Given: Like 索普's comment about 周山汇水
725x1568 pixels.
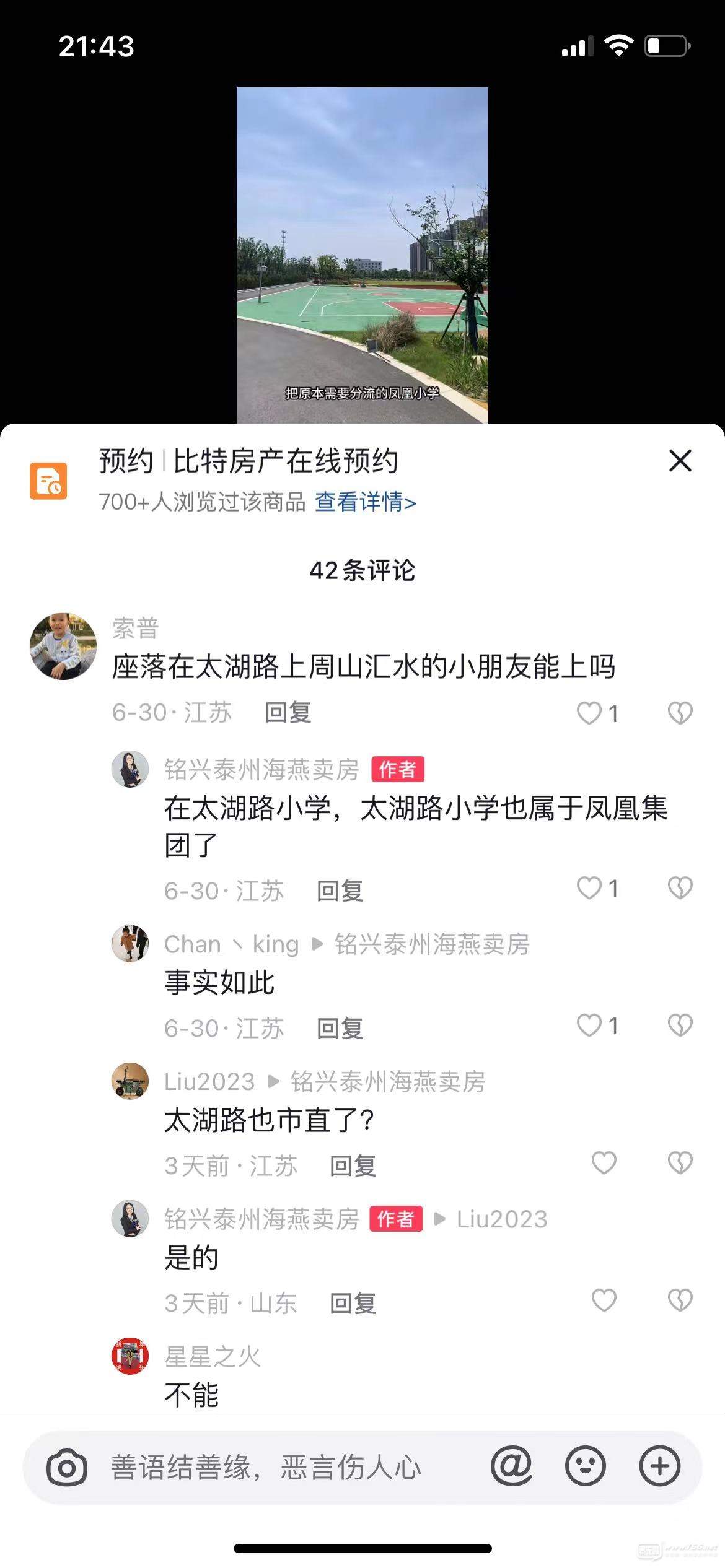Looking at the screenshot, I should (x=589, y=713).
